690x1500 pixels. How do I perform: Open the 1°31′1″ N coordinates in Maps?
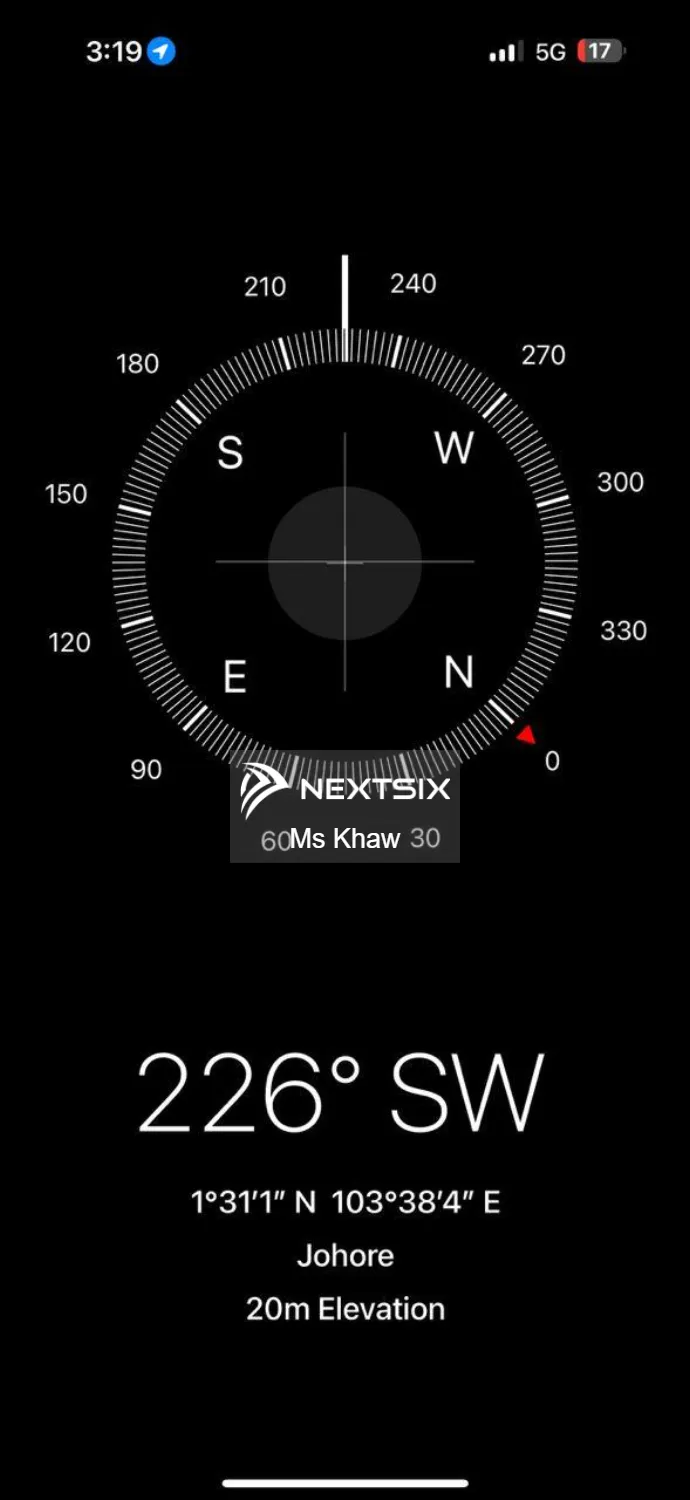[x=345, y=1201]
